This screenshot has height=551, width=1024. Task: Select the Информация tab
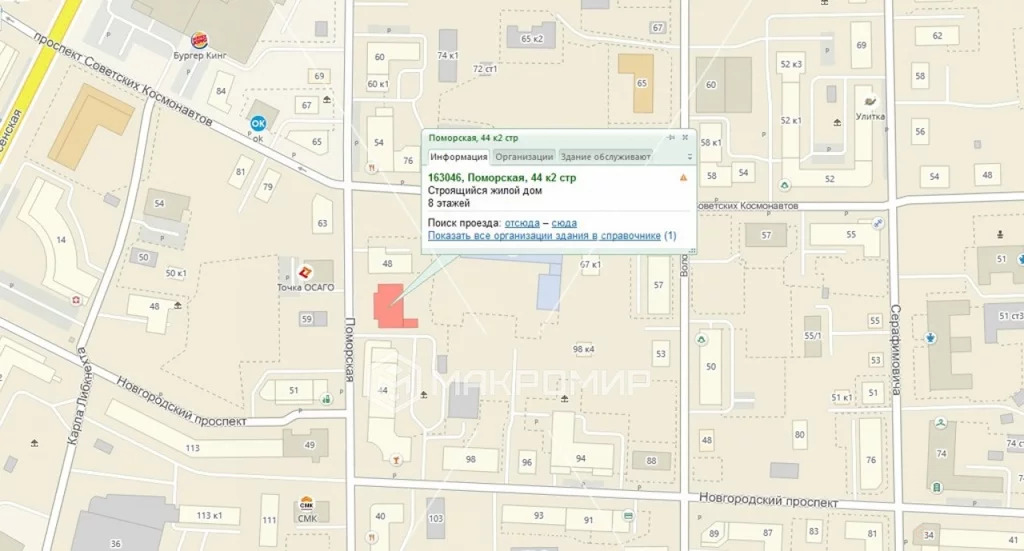[x=459, y=156]
